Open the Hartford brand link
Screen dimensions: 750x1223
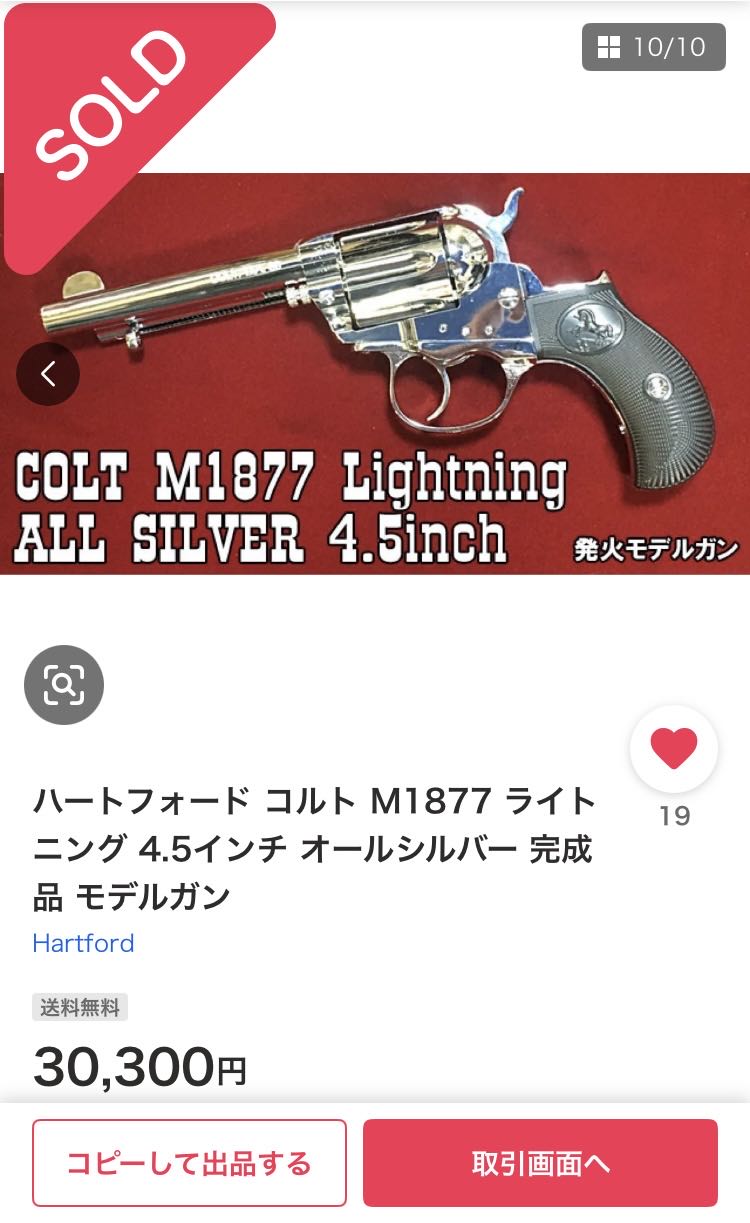coord(83,943)
